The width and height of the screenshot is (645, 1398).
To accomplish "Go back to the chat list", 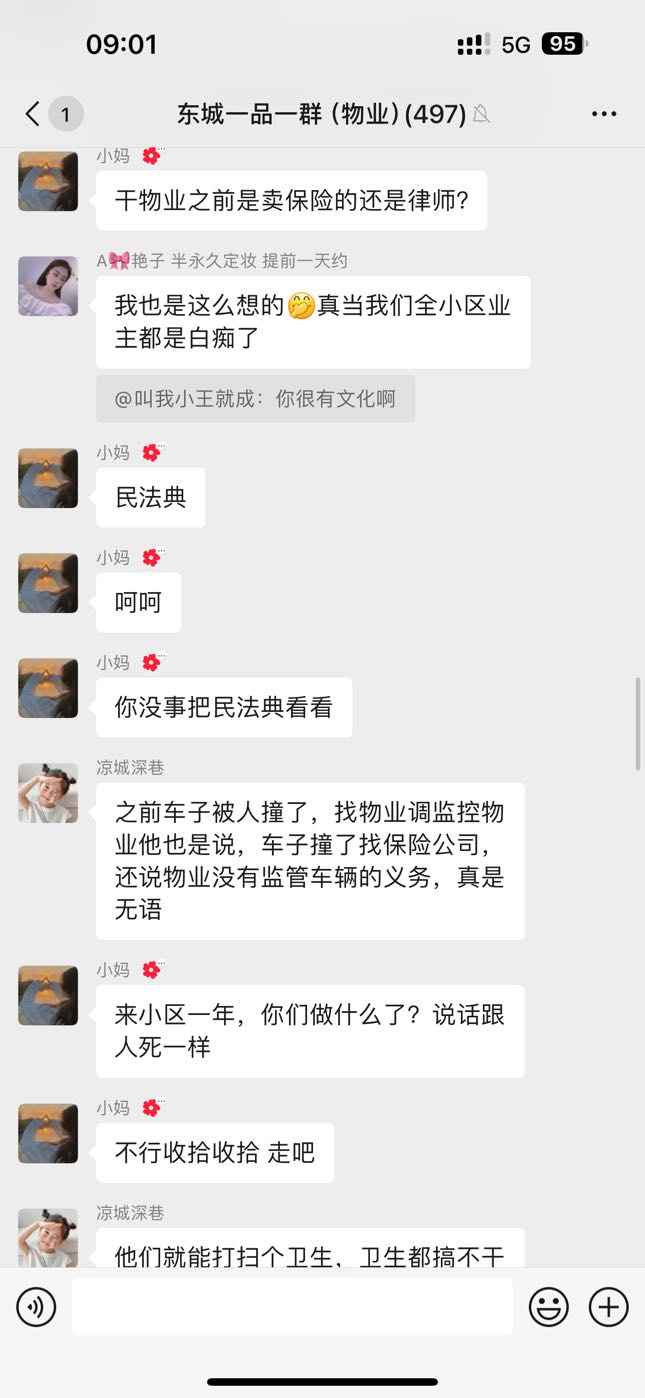I will 33,114.
